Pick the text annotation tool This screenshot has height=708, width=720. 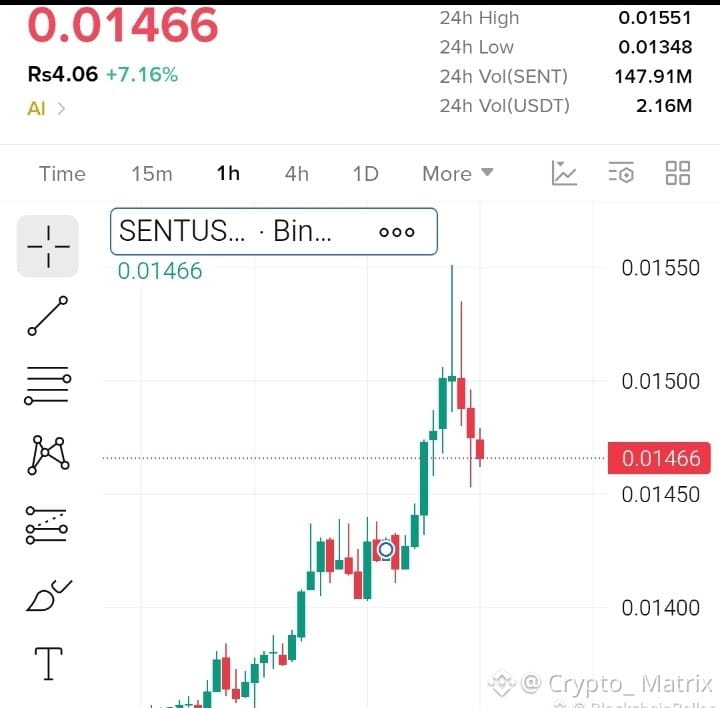[x=49, y=663]
